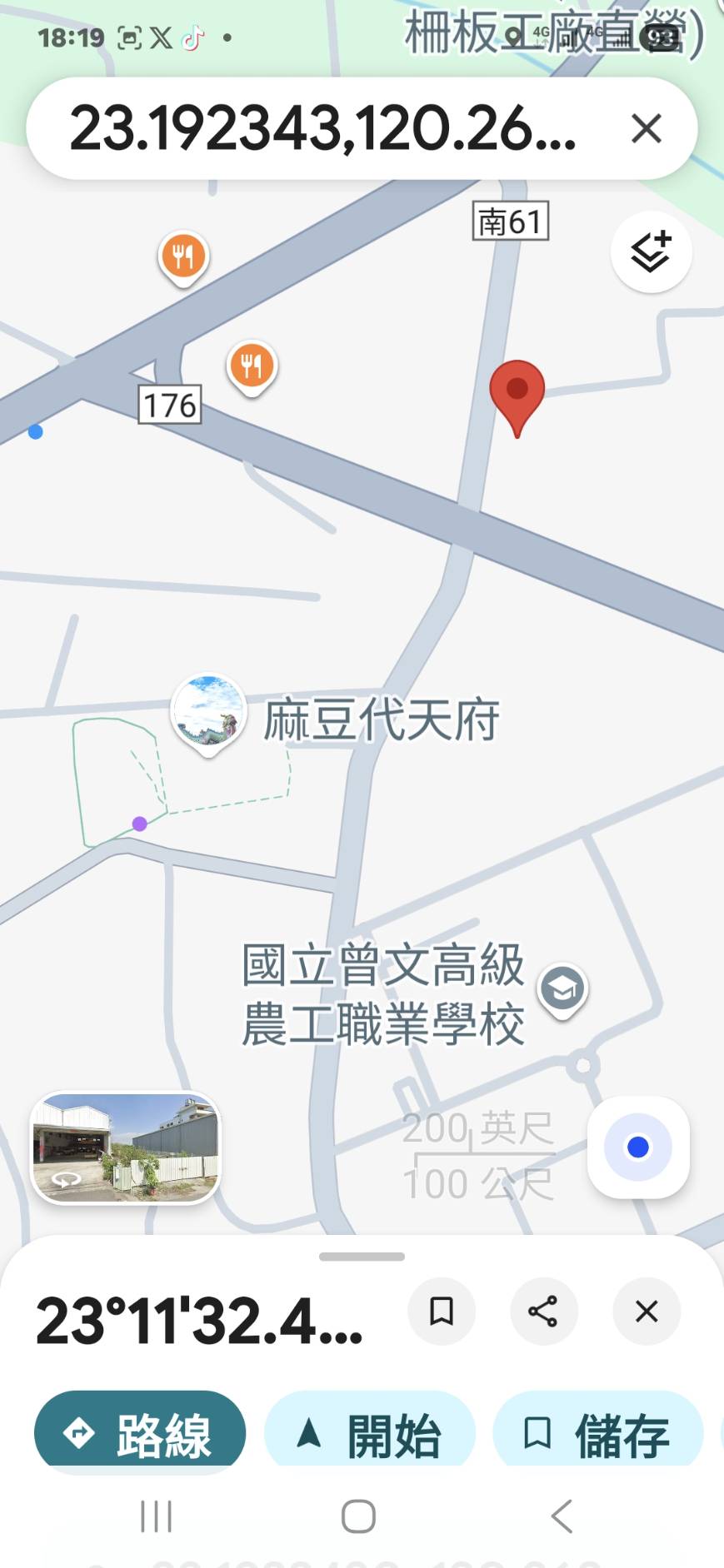Open the Street View thumbnail

126,1147
